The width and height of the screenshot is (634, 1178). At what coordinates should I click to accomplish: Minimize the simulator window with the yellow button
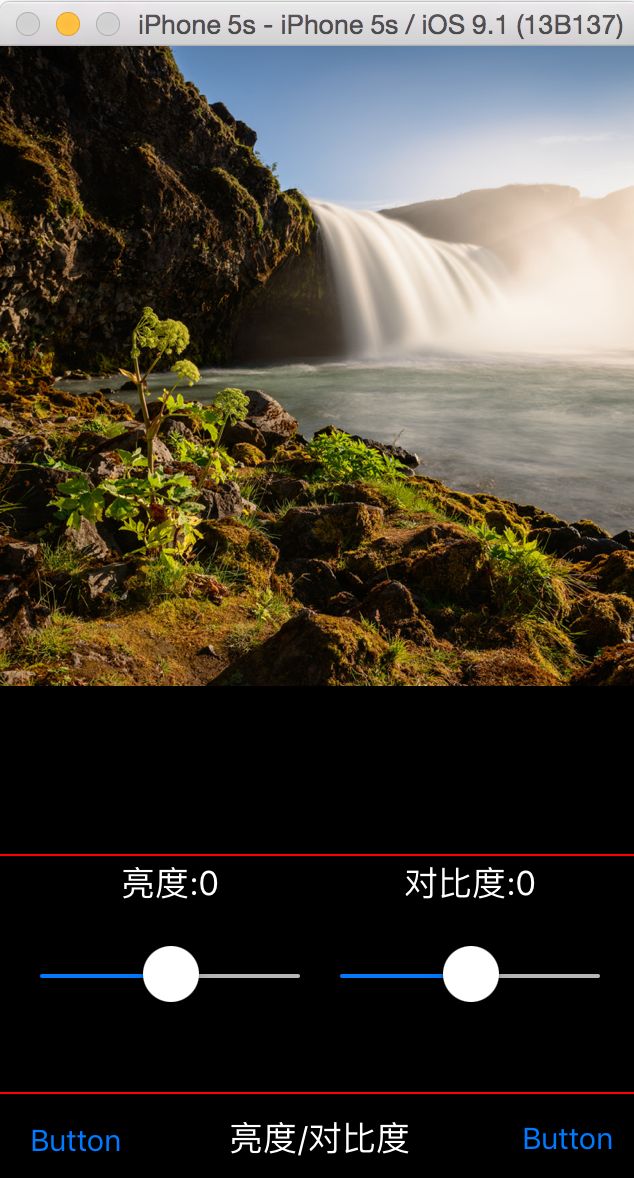coord(68,24)
